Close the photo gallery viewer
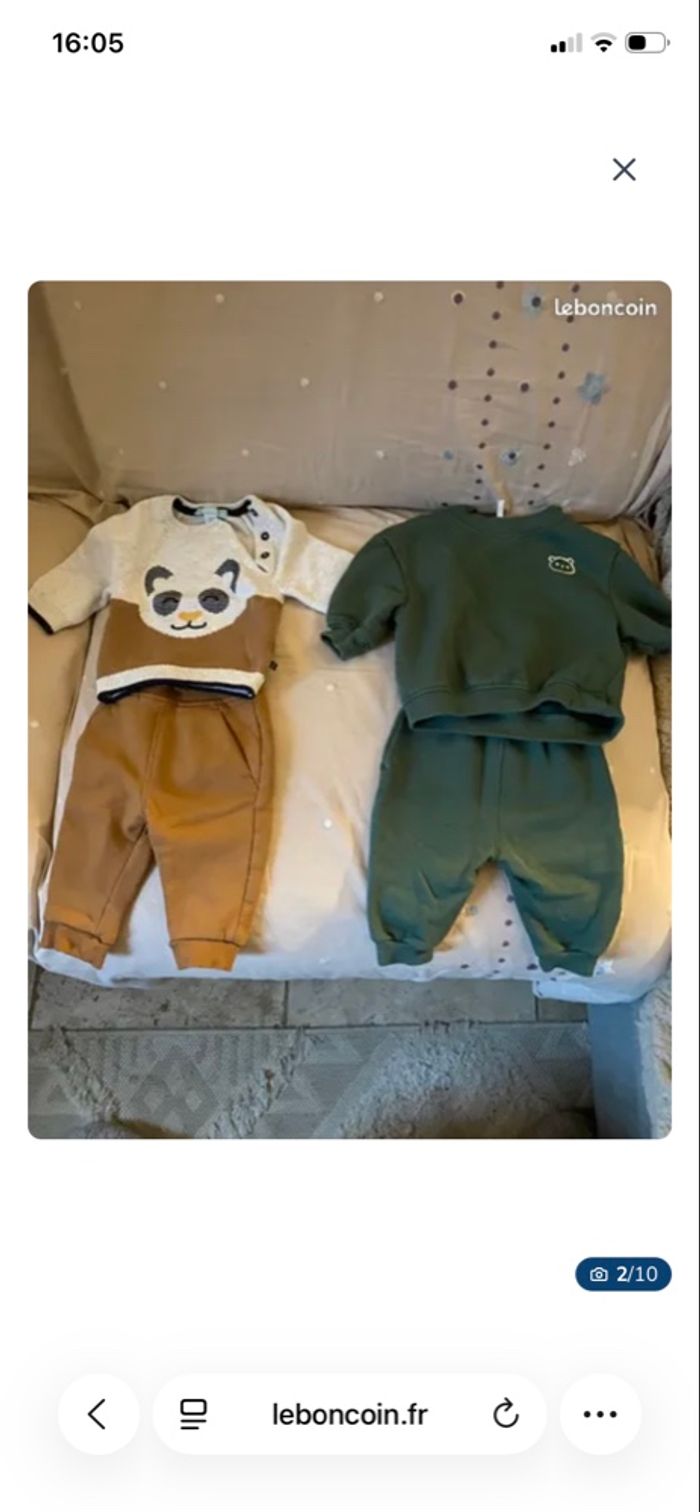700x1512 pixels. click(624, 170)
